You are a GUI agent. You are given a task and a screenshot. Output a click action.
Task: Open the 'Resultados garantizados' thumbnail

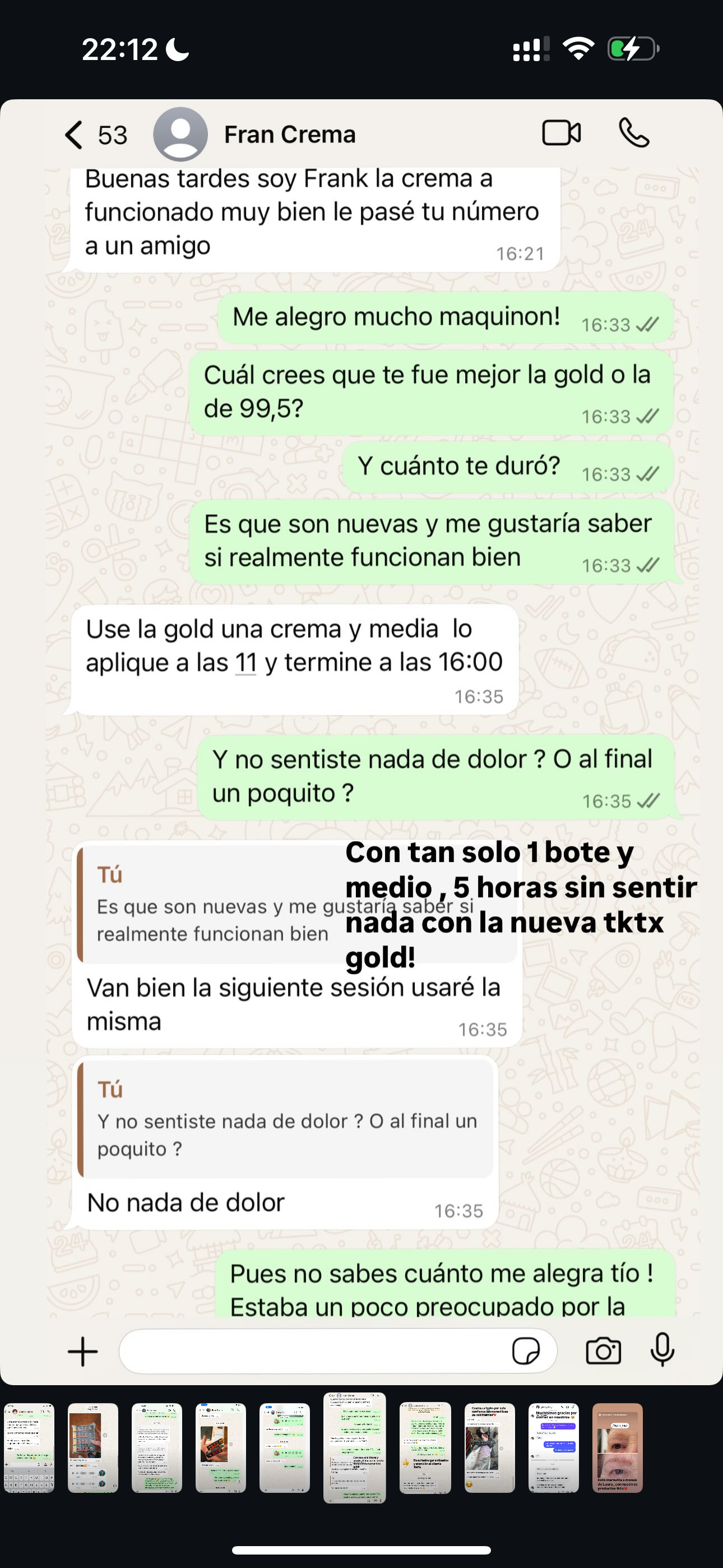(425, 1447)
